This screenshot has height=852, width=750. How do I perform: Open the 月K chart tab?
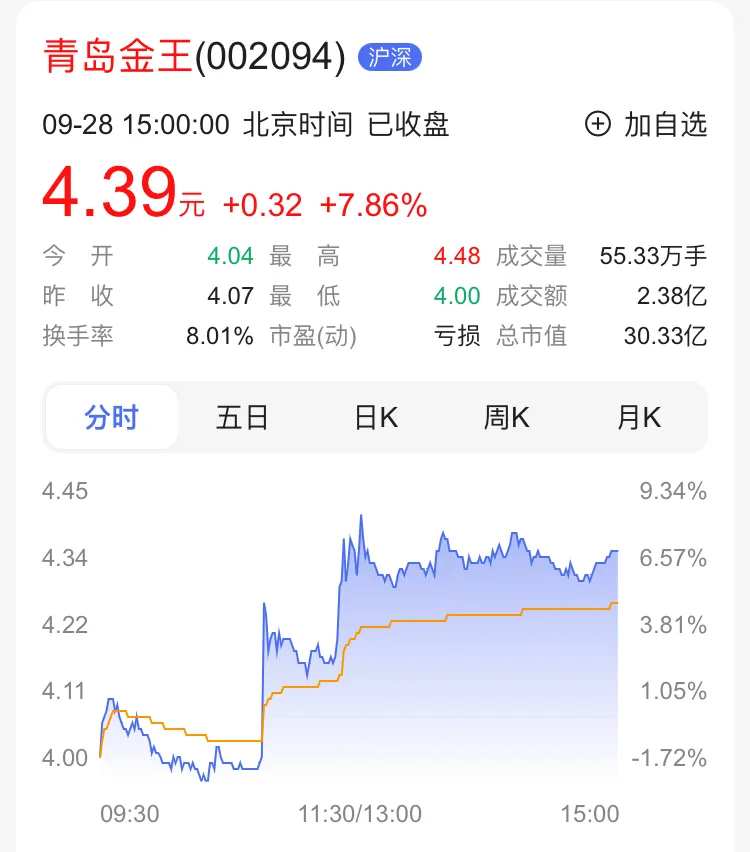(639, 417)
